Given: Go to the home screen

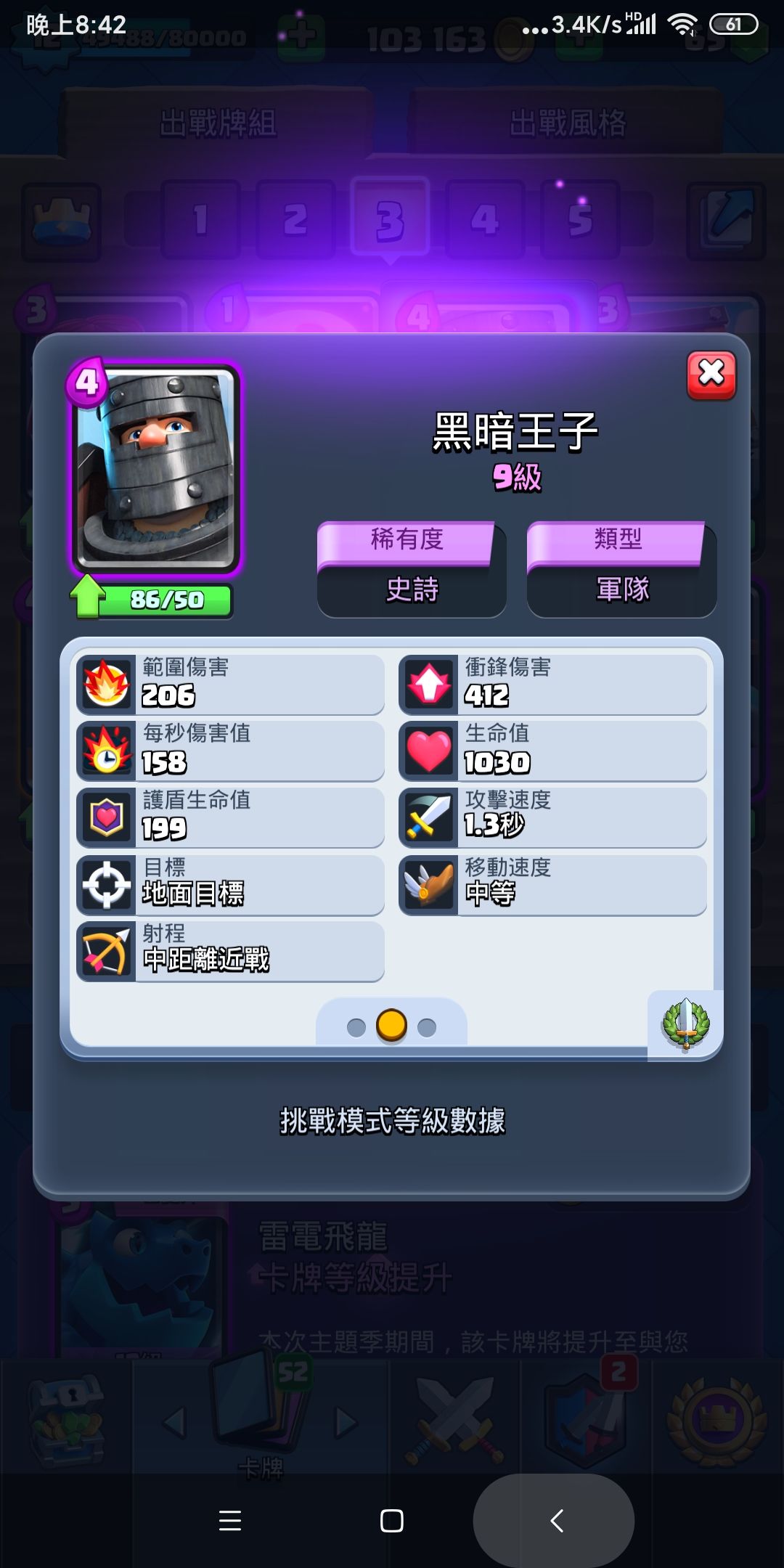Looking at the screenshot, I should 392,1520.
